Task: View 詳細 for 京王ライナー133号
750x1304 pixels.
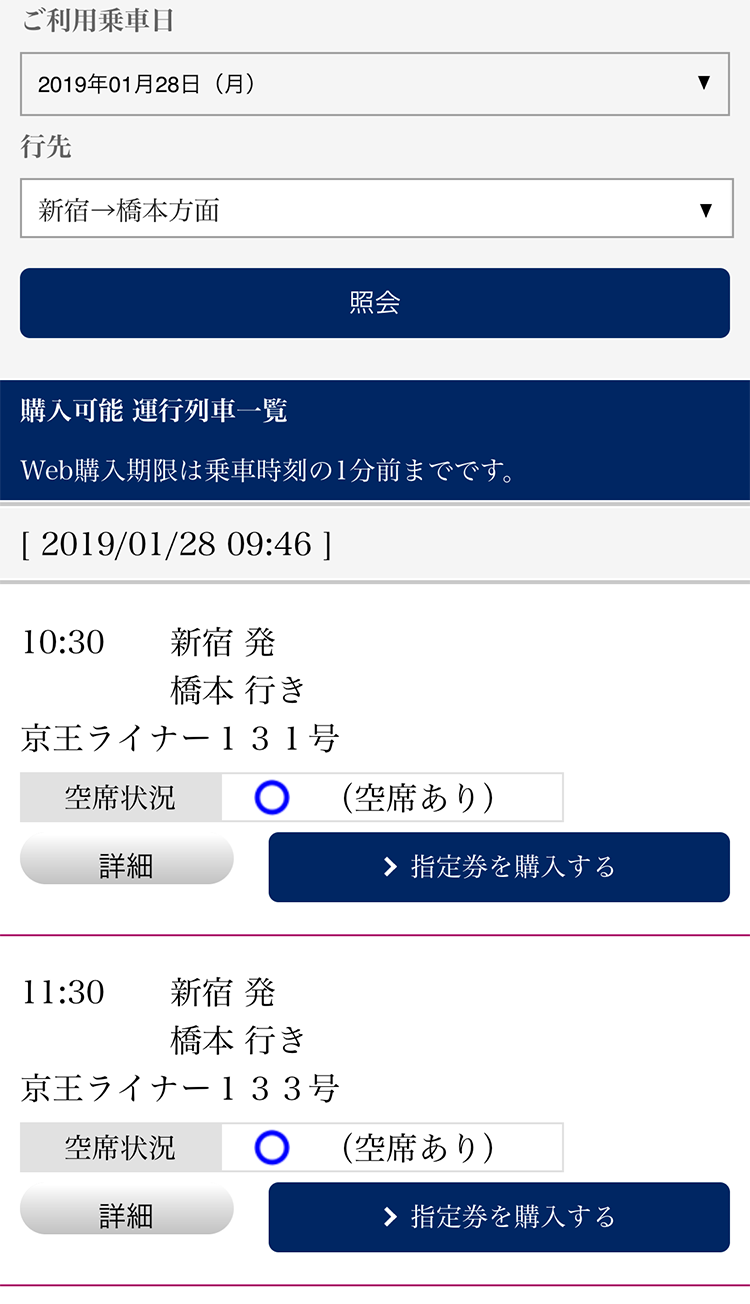Action: pyautogui.click(x=127, y=1213)
